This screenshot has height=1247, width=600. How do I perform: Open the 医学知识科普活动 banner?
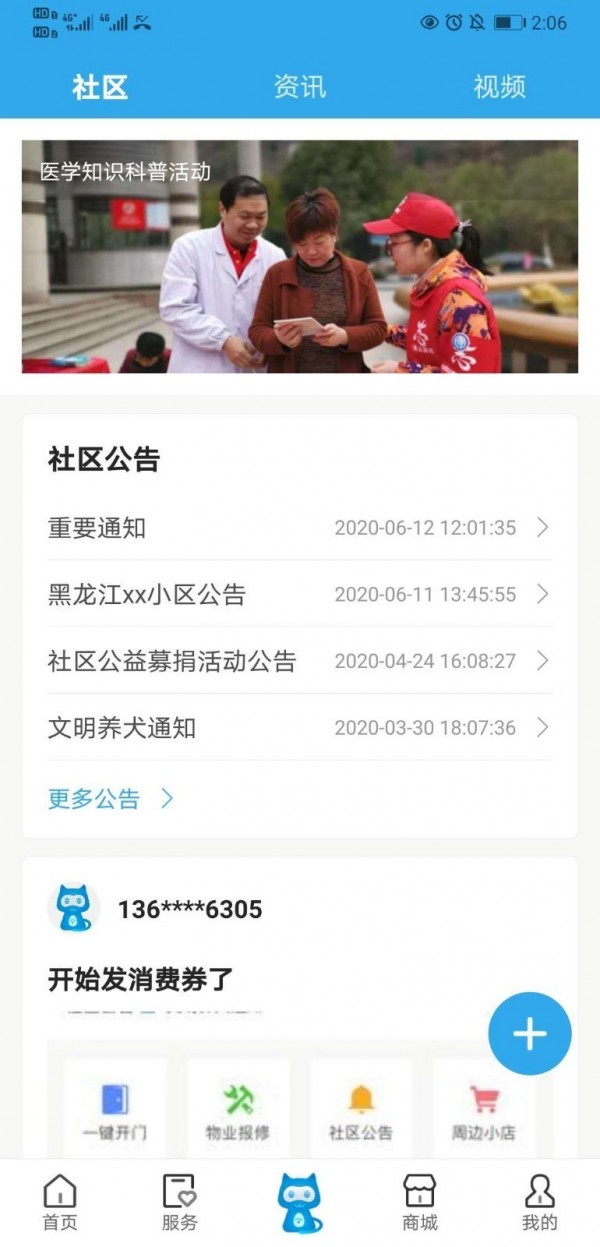[300, 256]
